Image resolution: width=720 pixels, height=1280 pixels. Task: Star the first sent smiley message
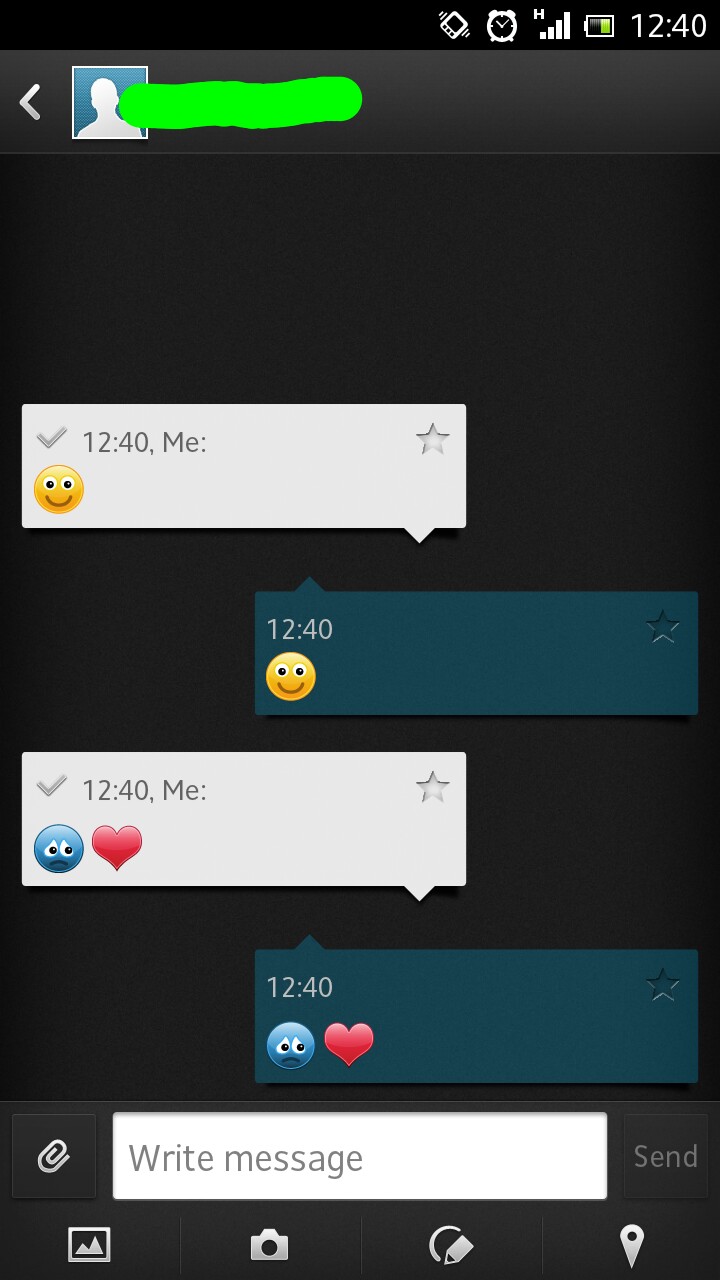[432, 439]
